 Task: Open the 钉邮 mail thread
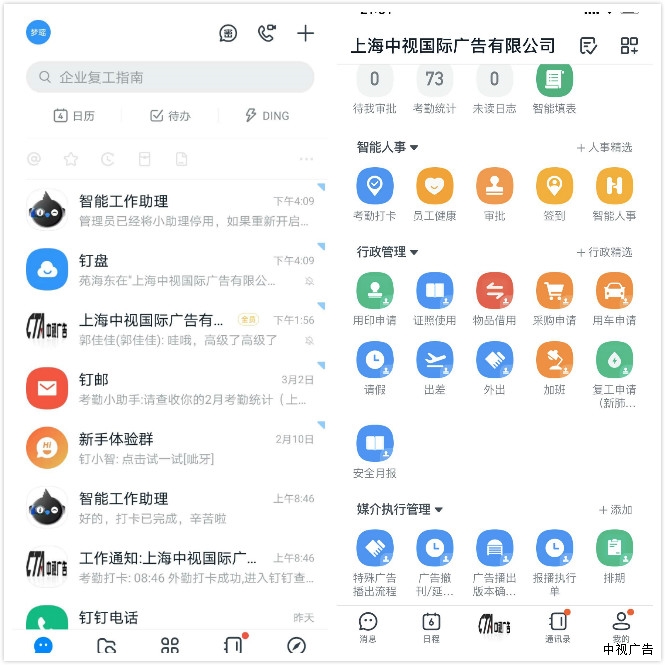[170, 388]
